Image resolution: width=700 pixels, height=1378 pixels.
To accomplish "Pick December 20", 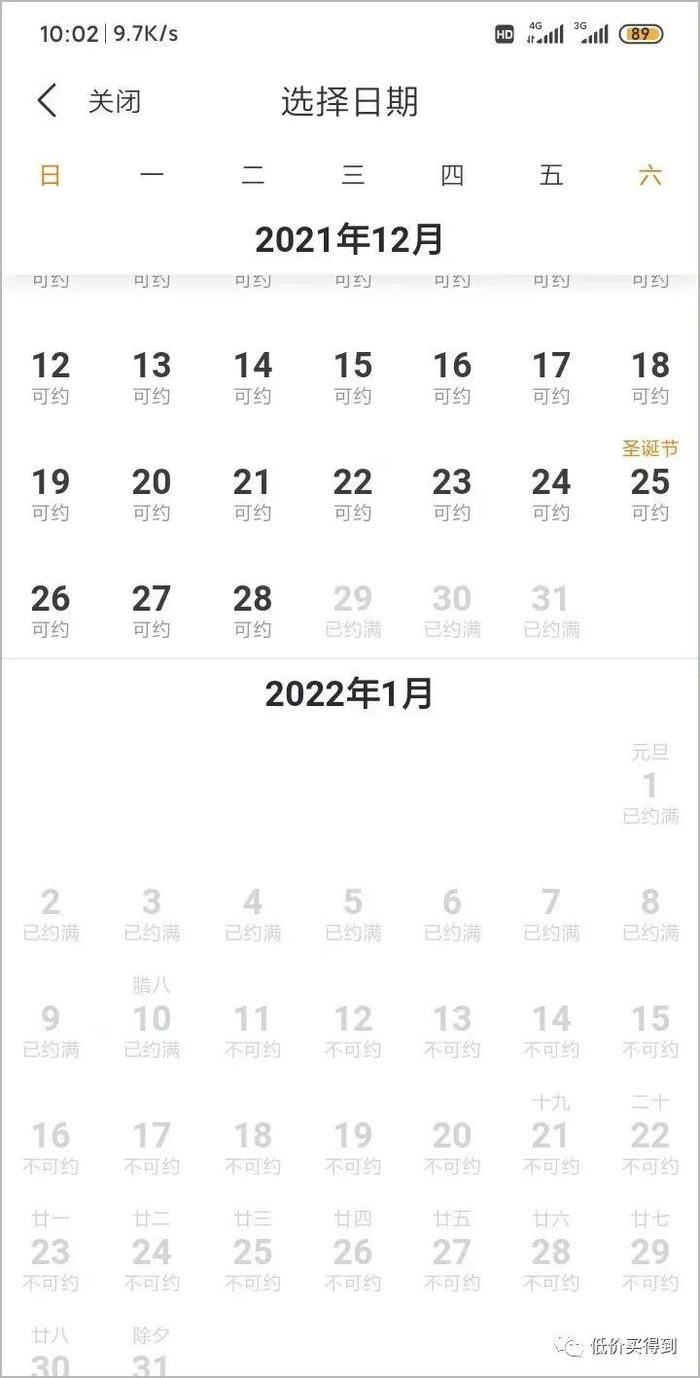I will (x=152, y=493).
